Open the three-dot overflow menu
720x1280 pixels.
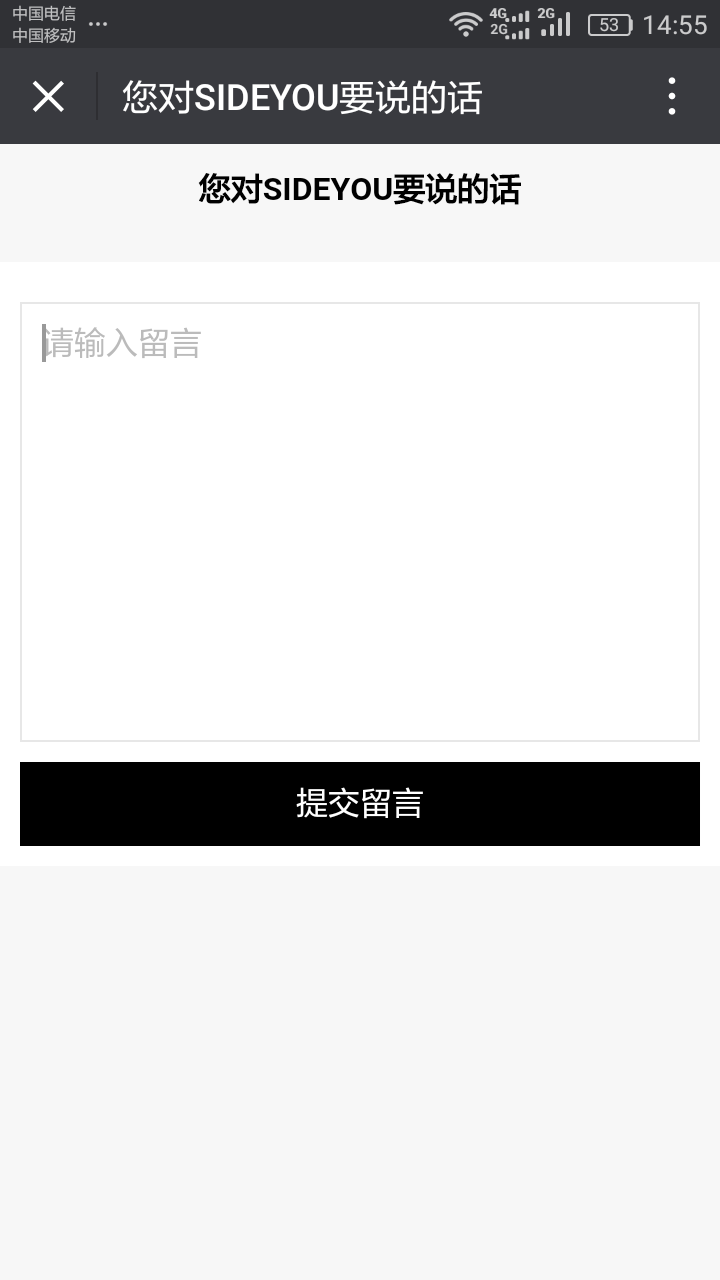[x=672, y=97]
